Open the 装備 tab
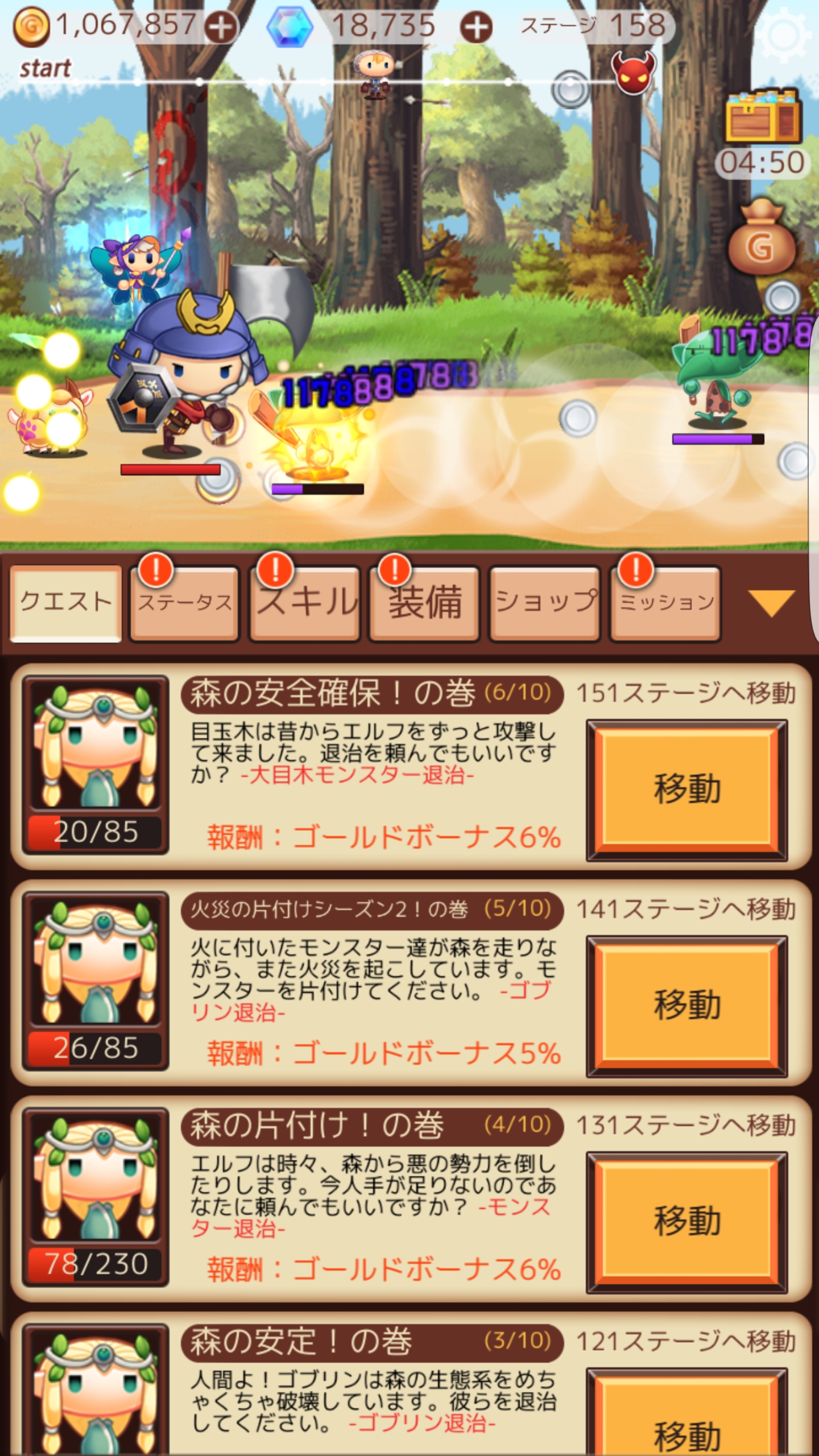The width and height of the screenshot is (819, 1456). tap(425, 603)
